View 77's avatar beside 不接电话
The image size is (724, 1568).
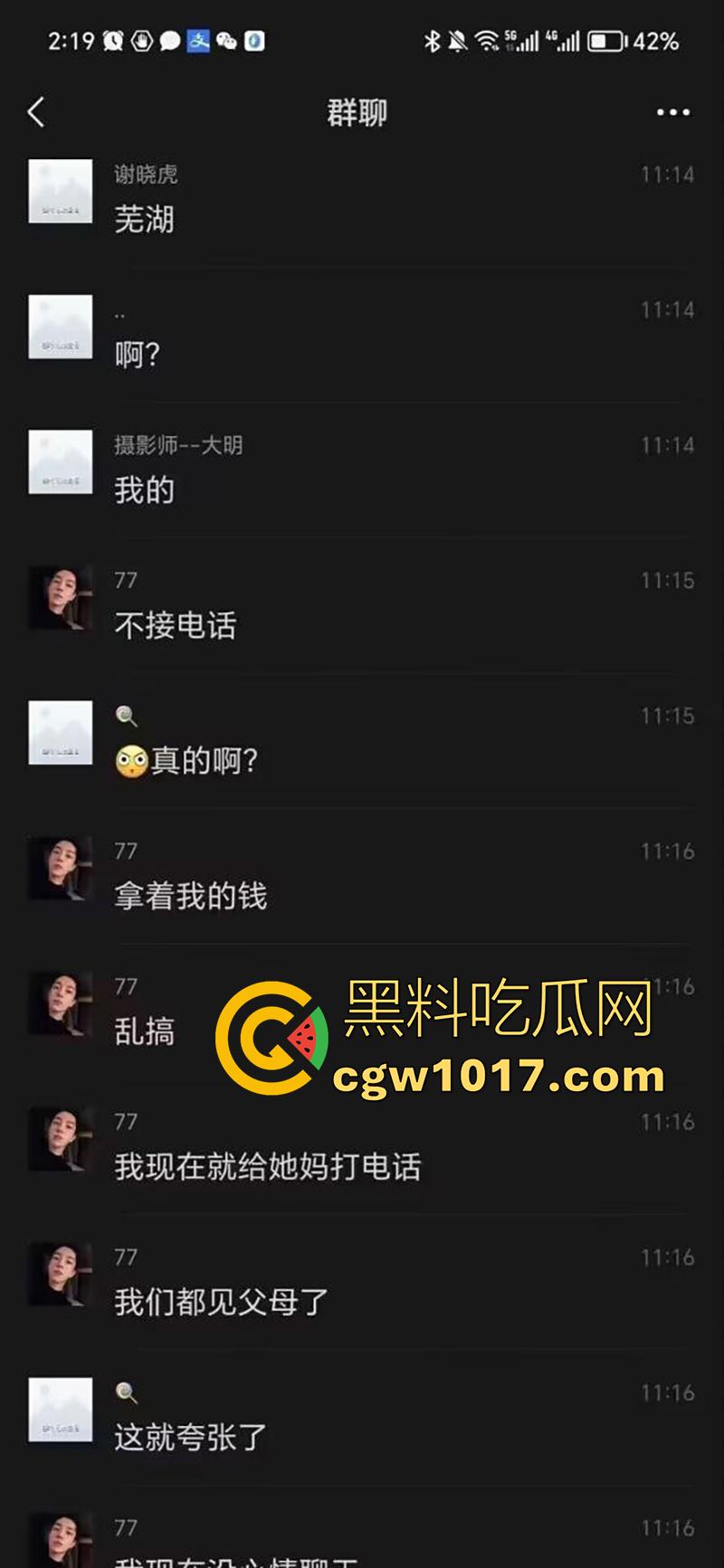[x=61, y=597]
